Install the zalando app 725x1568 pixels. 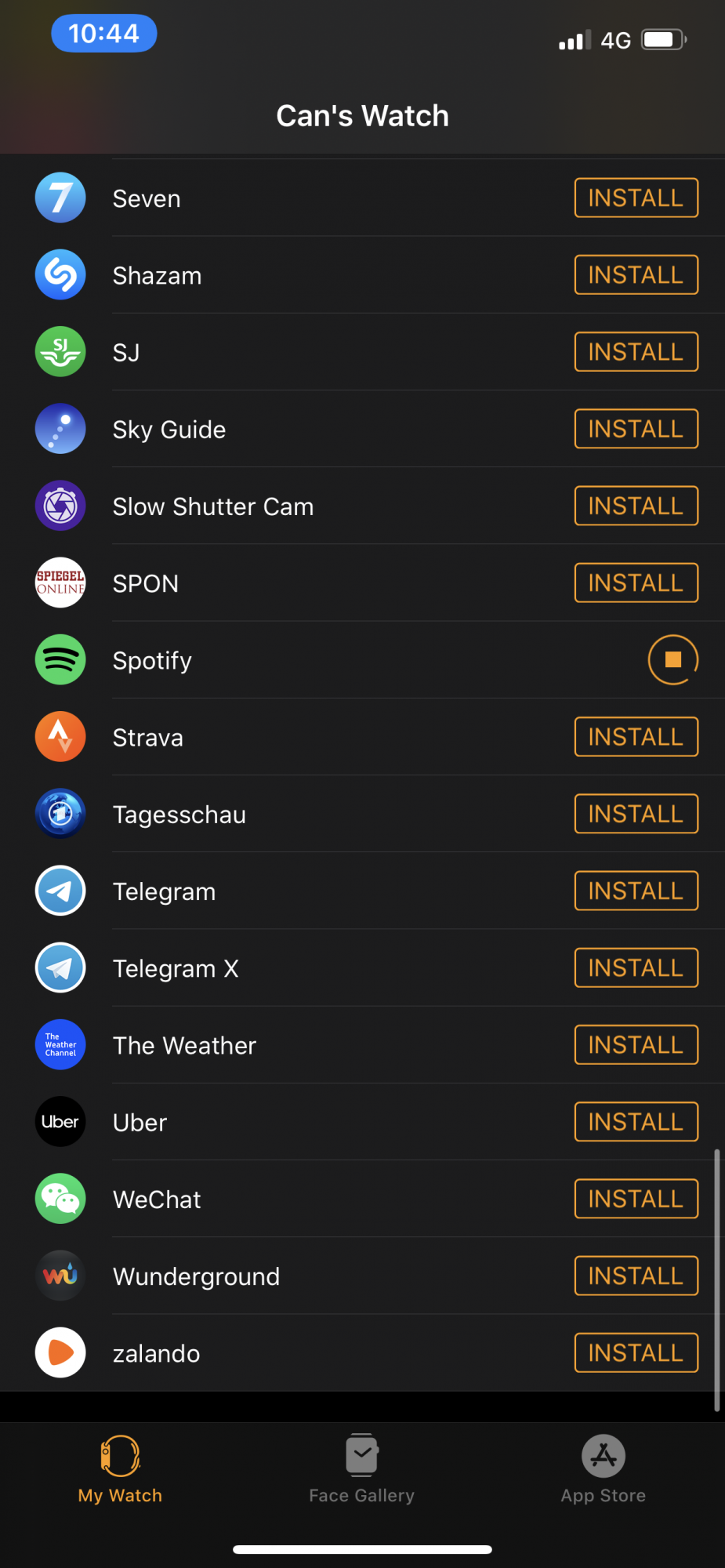pos(636,1352)
